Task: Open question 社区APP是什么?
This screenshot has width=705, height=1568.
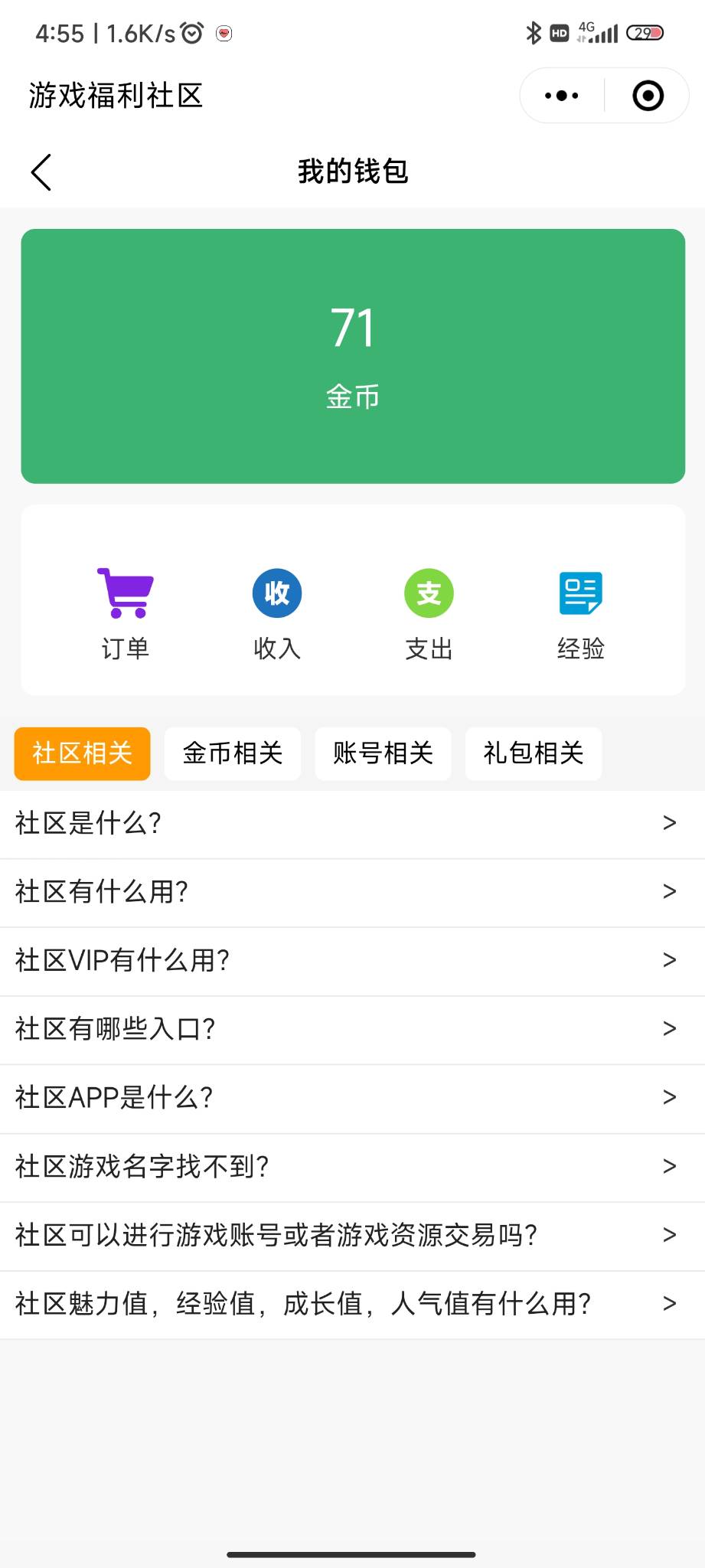Action: [x=352, y=1098]
